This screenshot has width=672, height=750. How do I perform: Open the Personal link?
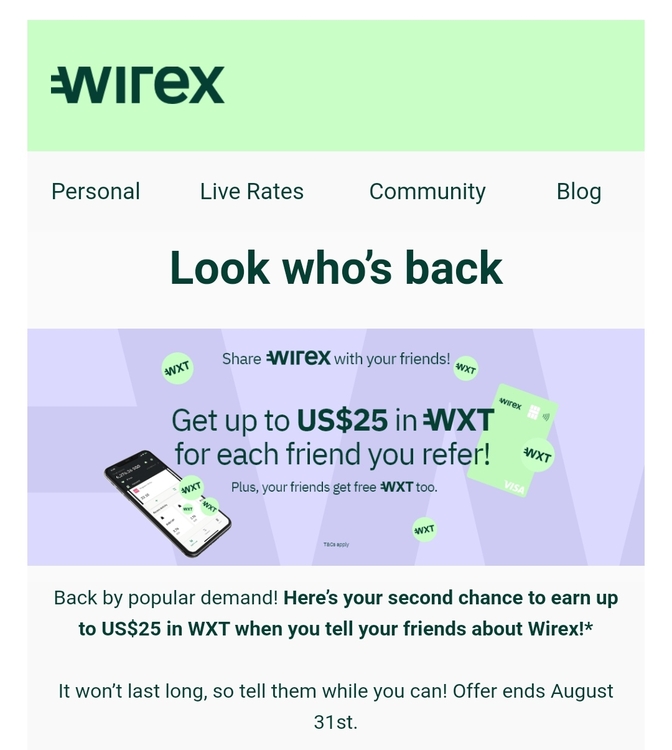(96, 191)
